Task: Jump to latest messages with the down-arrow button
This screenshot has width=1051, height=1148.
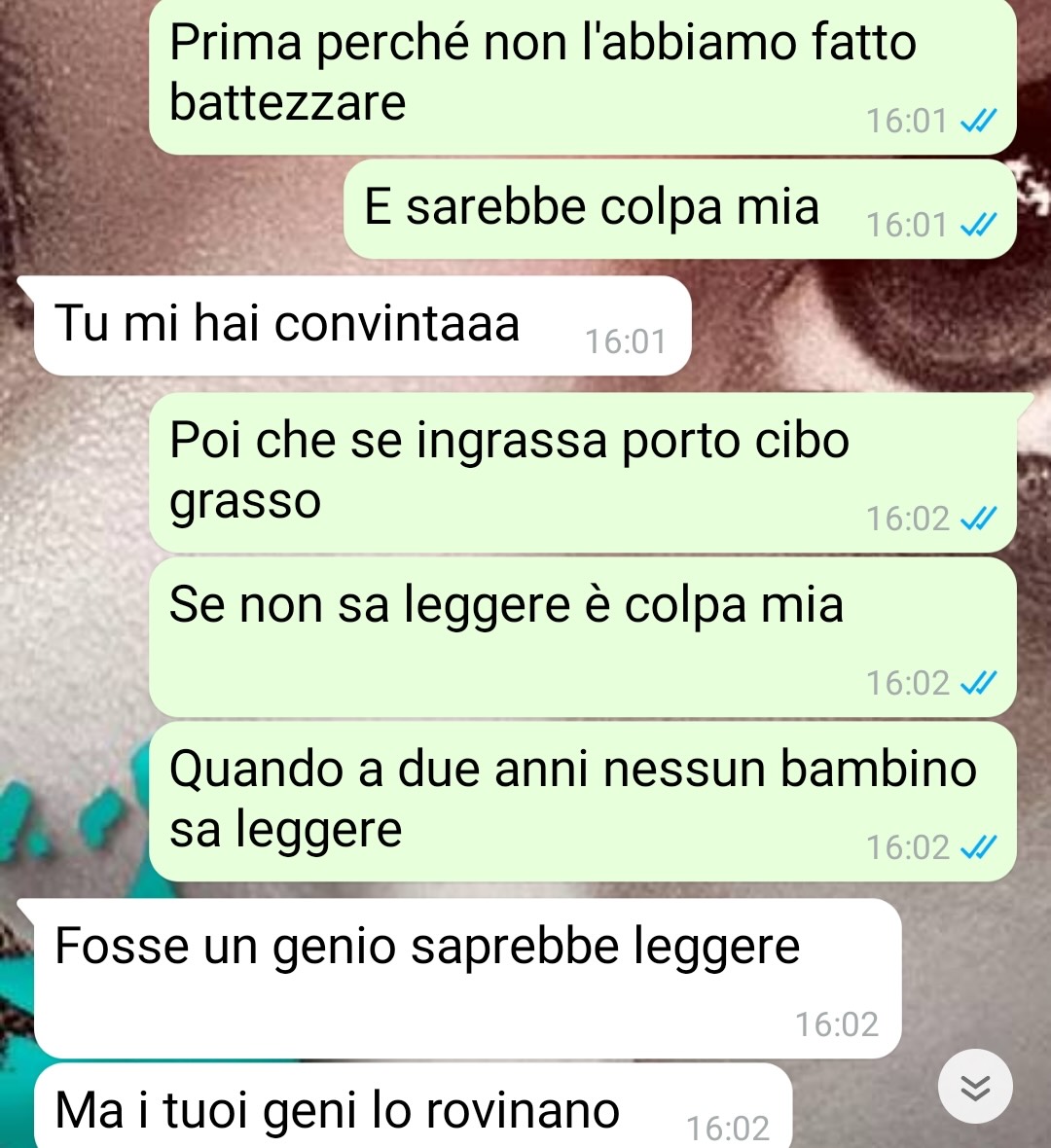Action: click(x=975, y=1087)
